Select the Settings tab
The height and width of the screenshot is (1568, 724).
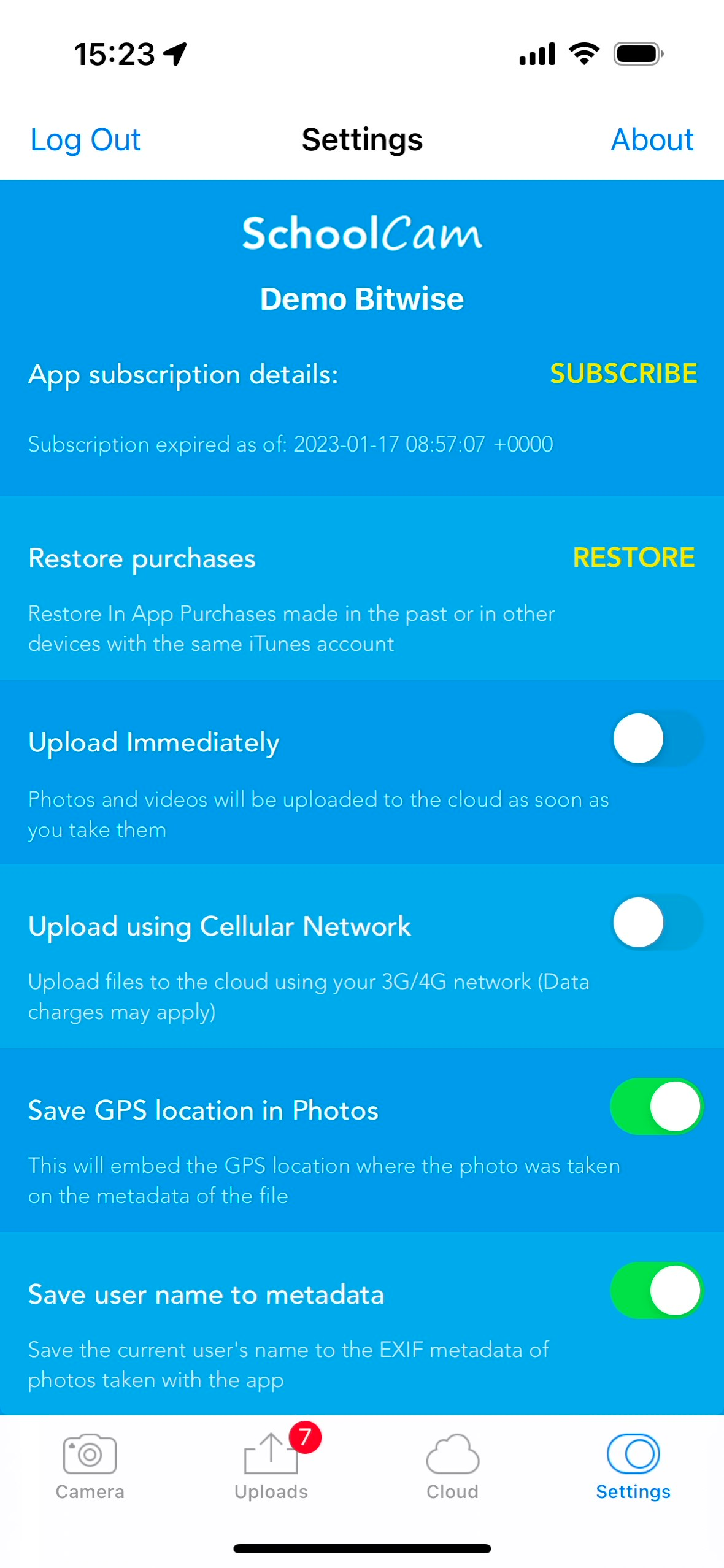point(633,1466)
